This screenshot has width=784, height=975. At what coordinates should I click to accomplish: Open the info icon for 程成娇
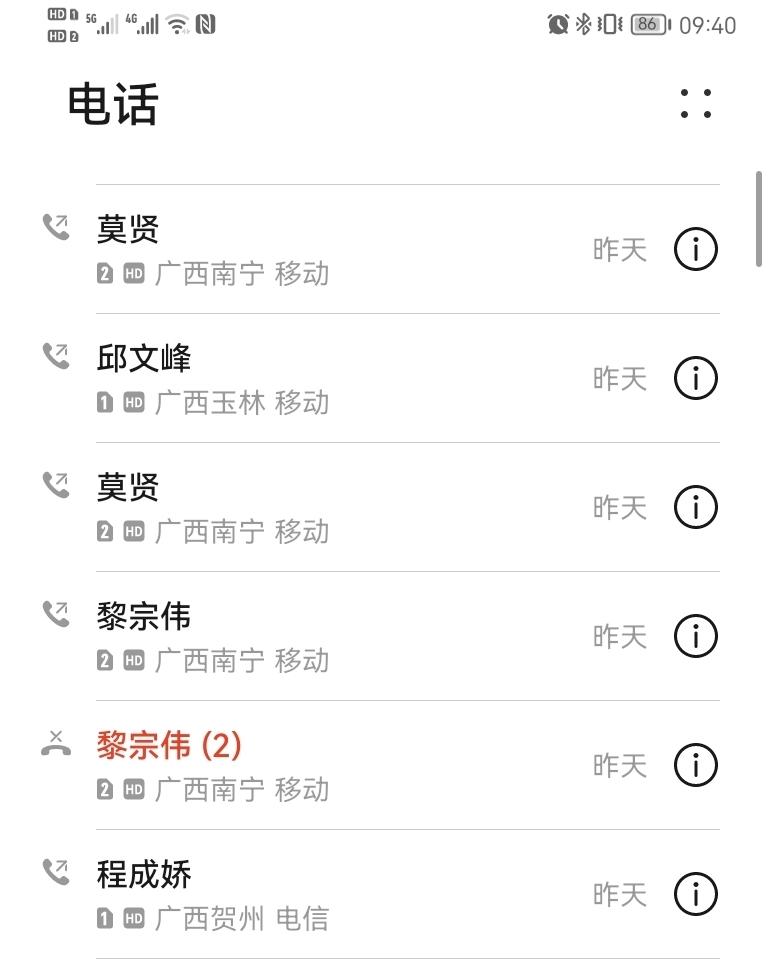point(696,894)
